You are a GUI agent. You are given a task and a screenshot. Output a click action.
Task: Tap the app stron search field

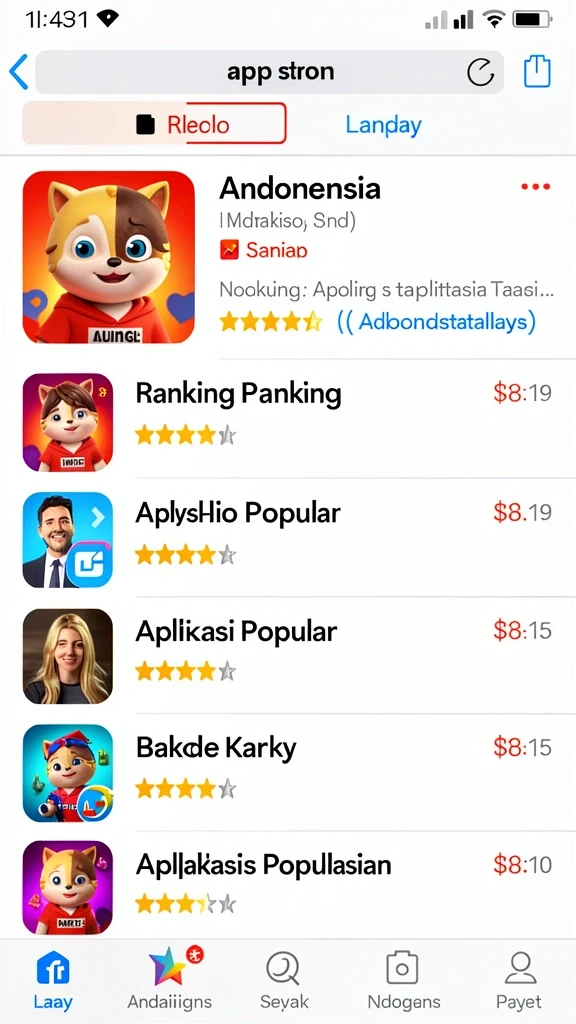[x=269, y=72]
